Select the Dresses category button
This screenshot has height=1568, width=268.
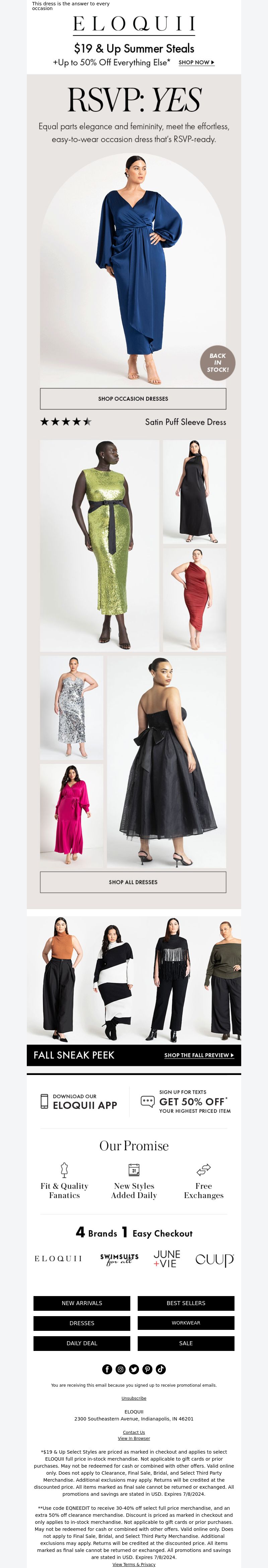(82, 1323)
